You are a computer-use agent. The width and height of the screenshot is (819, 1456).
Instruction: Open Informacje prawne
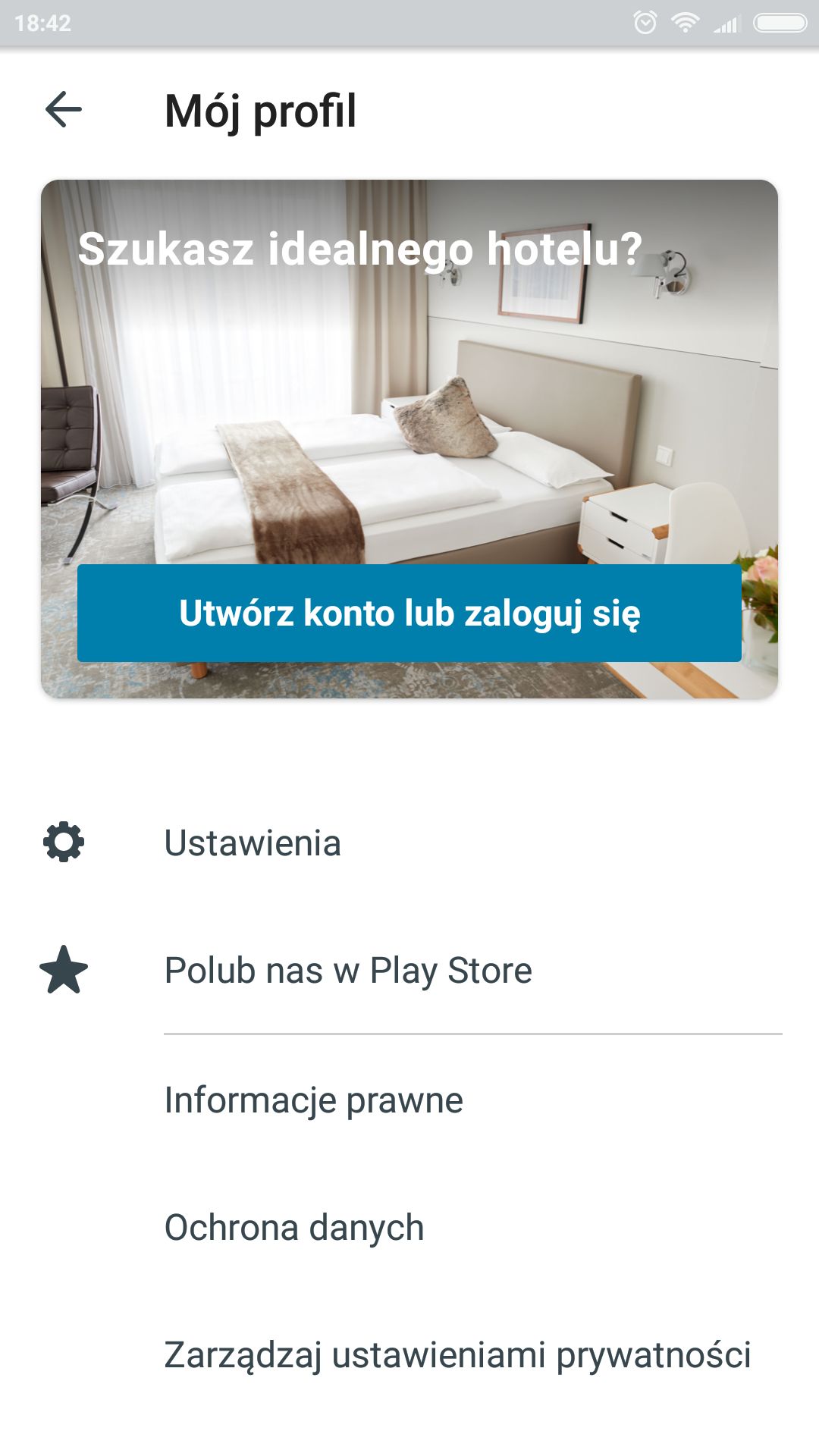[x=409, y=1100]
